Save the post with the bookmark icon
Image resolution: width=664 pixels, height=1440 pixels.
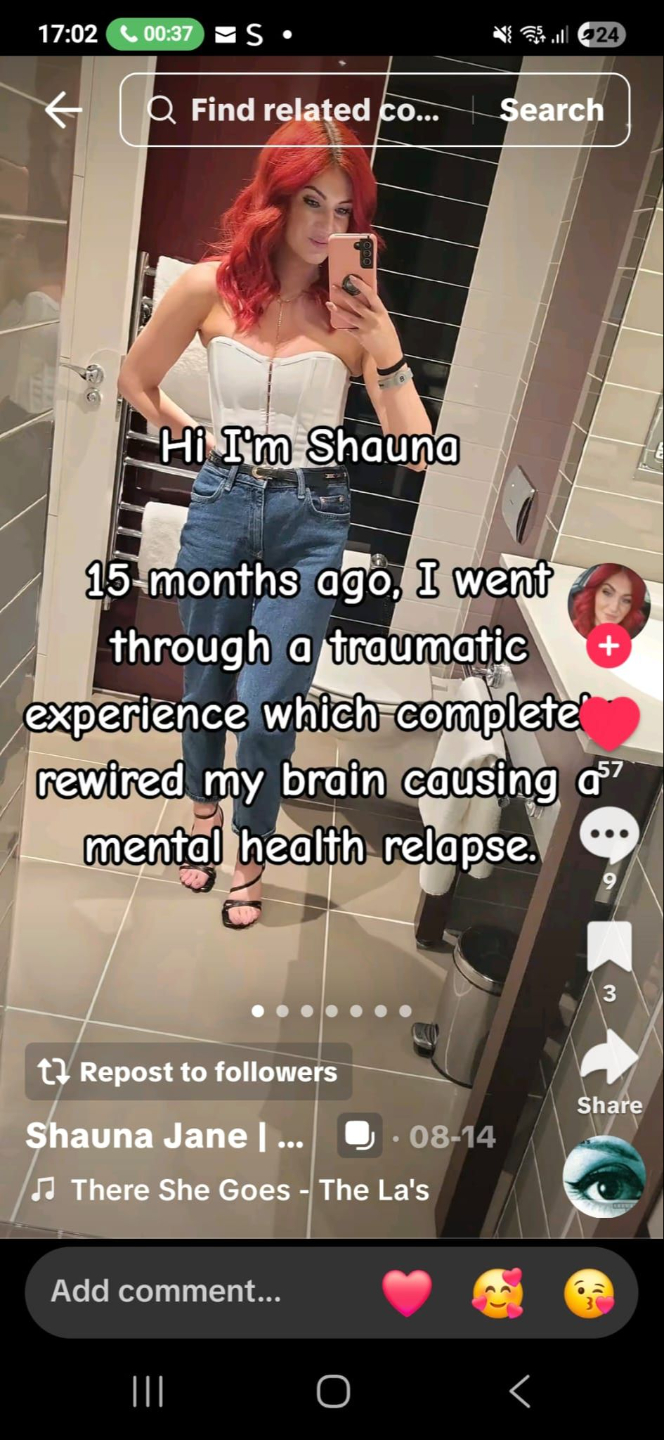[609, 948]
